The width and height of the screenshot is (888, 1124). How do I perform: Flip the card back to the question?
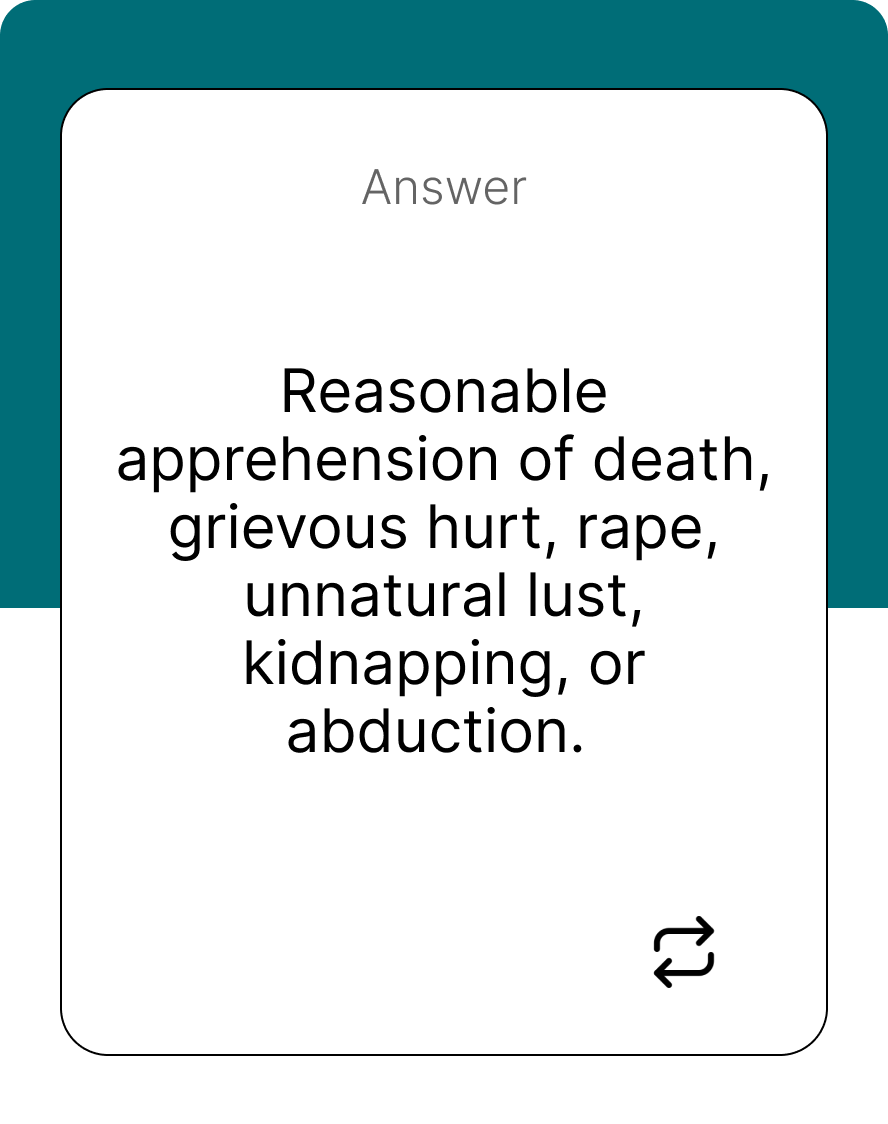tap(684, 952)
